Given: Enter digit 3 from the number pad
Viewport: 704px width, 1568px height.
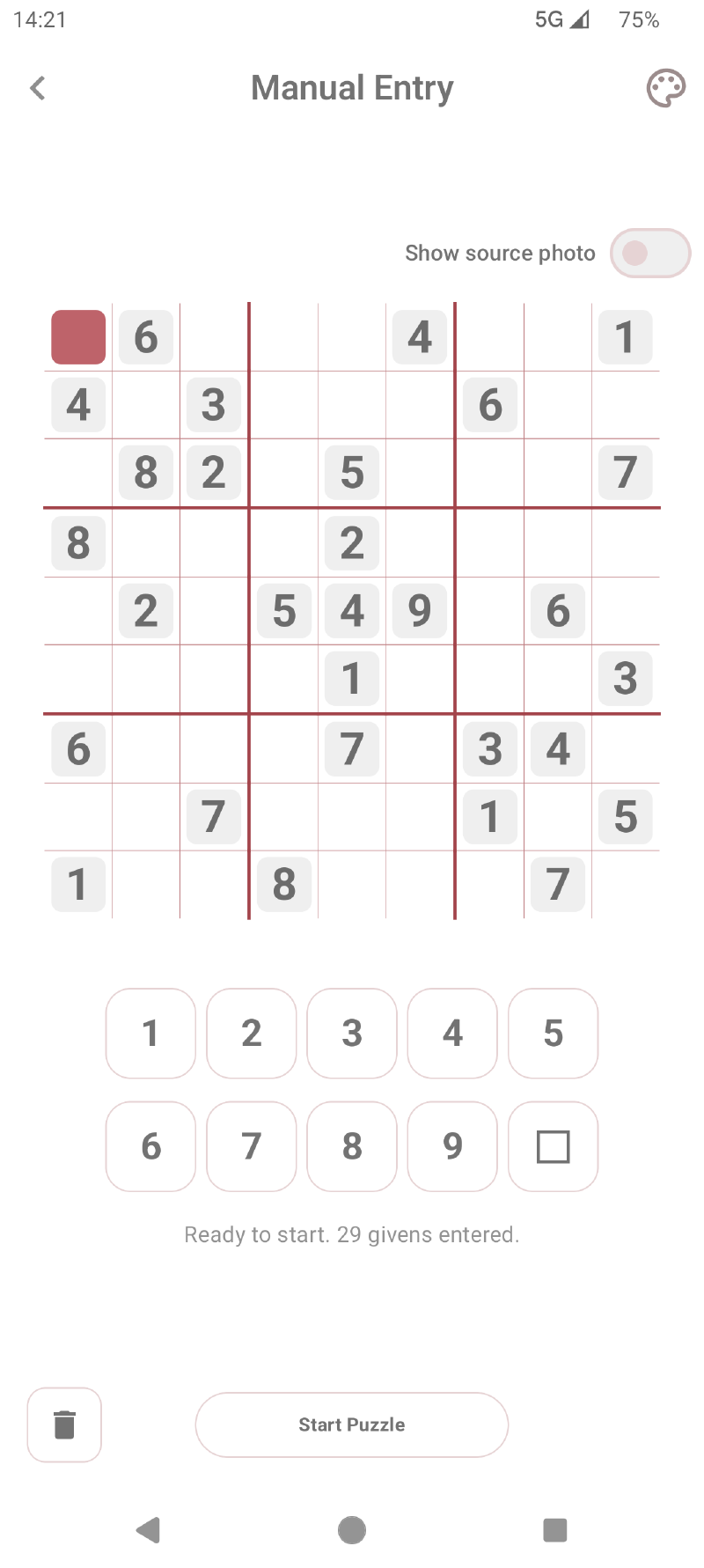Looking at the screenshot, I should (352, 1033).
